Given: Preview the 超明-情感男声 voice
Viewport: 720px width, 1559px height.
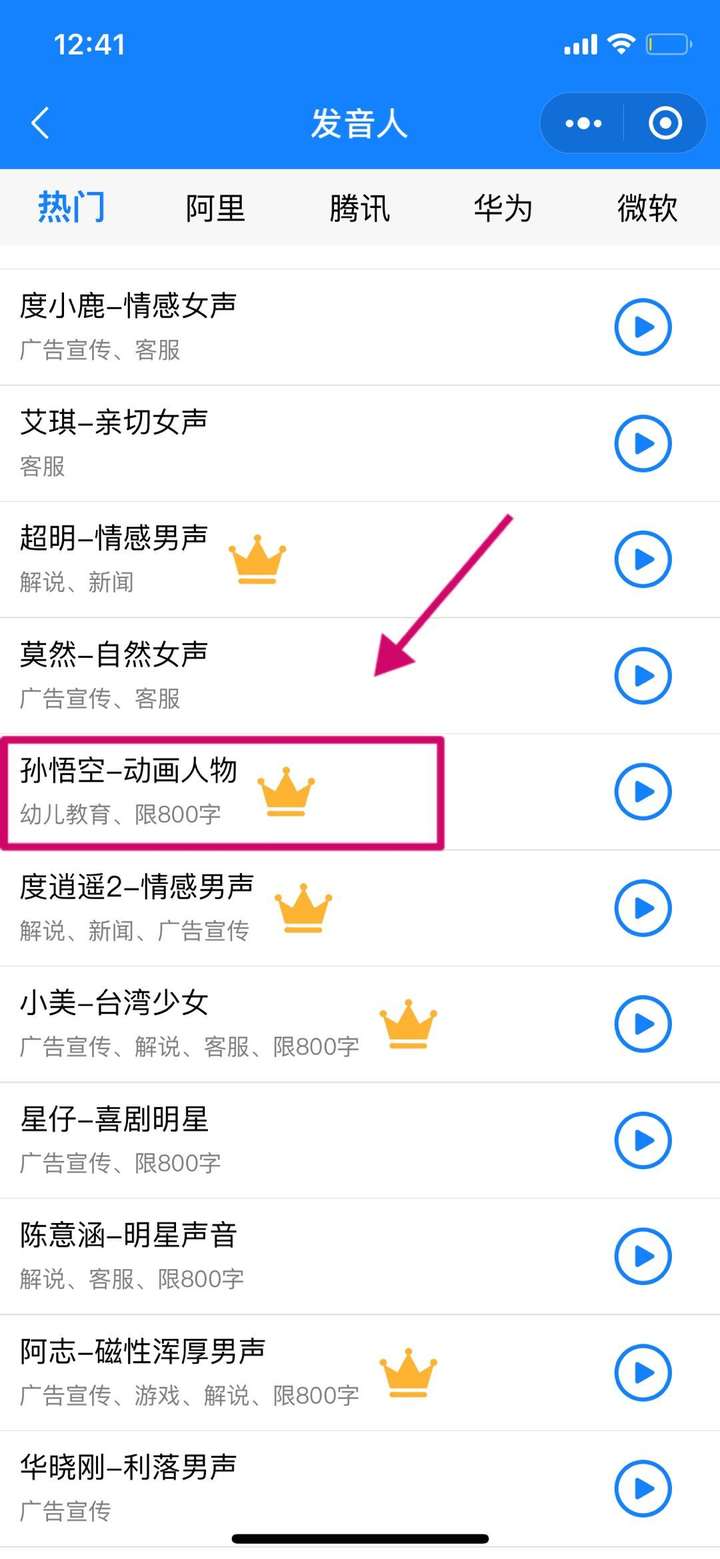Looking at the screenshot, I should [642, 559].
